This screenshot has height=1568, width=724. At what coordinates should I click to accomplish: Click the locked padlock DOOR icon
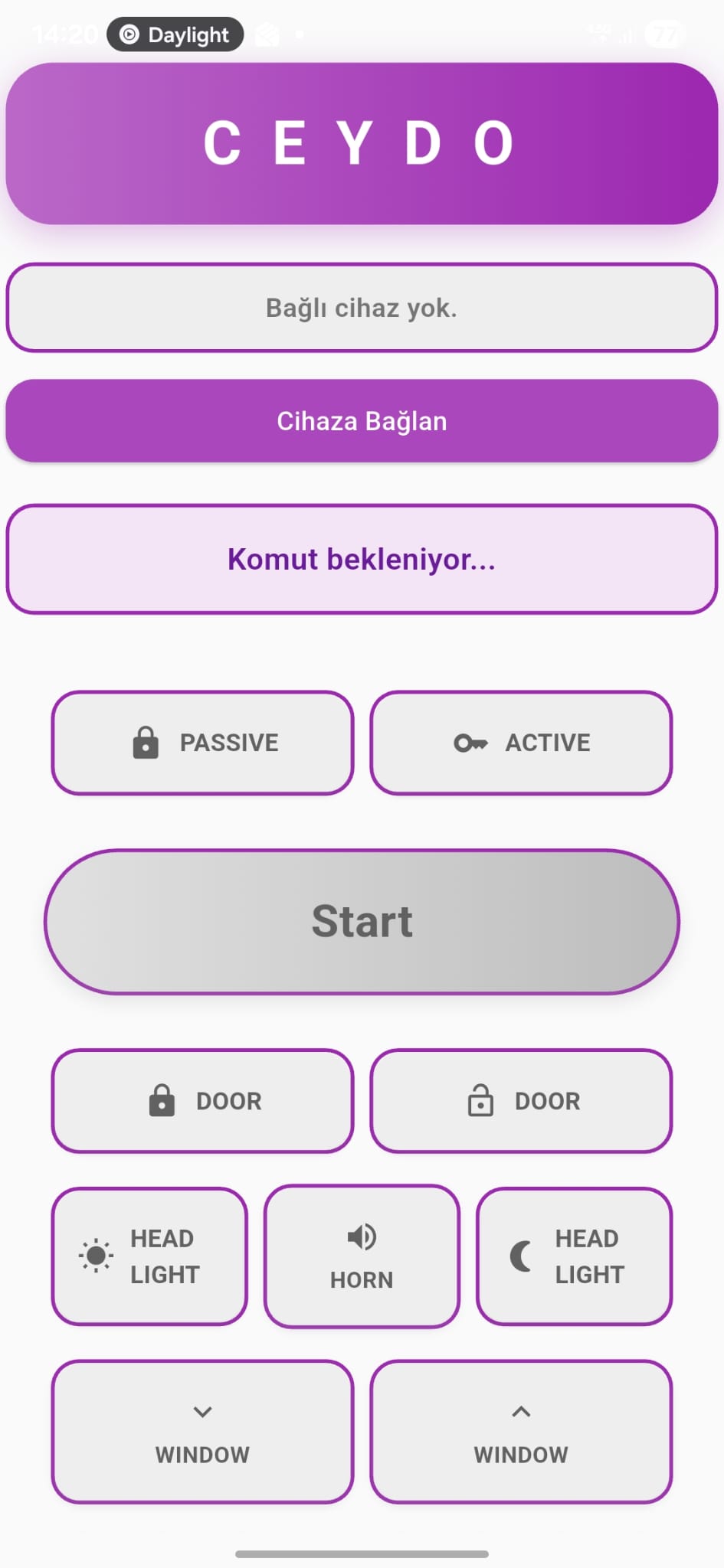coord(162,1100)
